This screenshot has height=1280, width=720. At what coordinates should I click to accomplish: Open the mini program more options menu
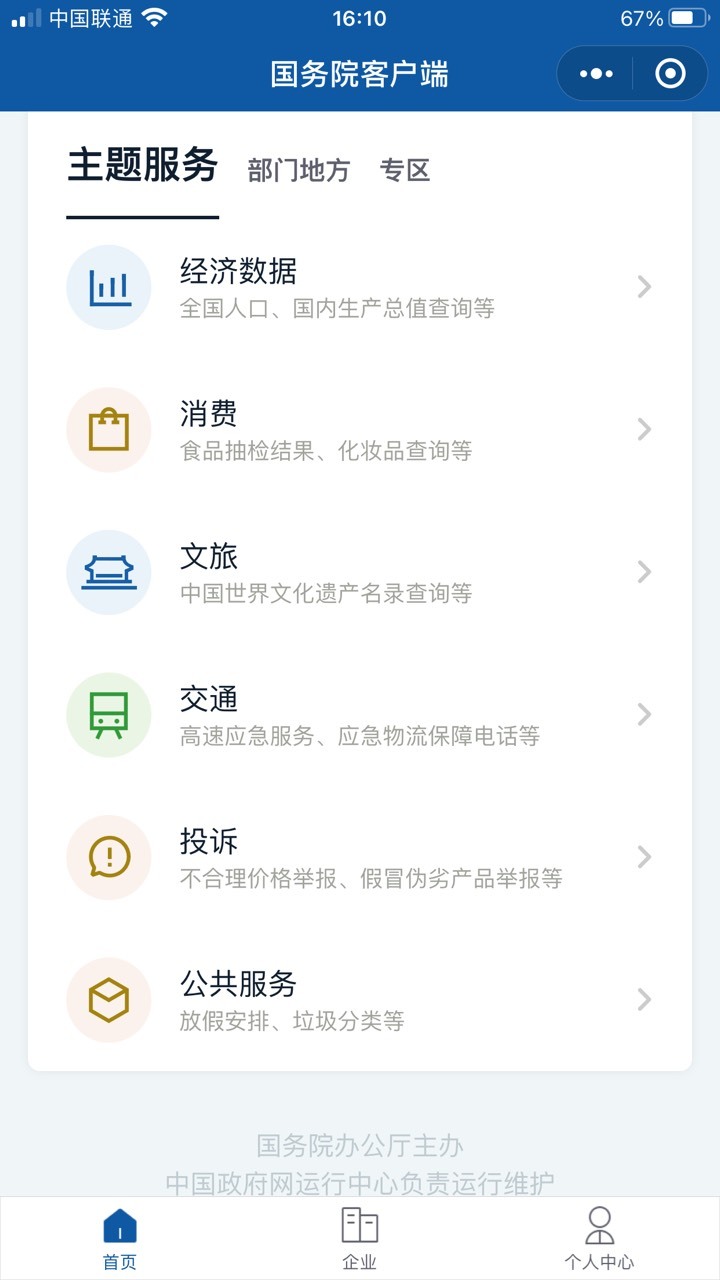[596, 74]
